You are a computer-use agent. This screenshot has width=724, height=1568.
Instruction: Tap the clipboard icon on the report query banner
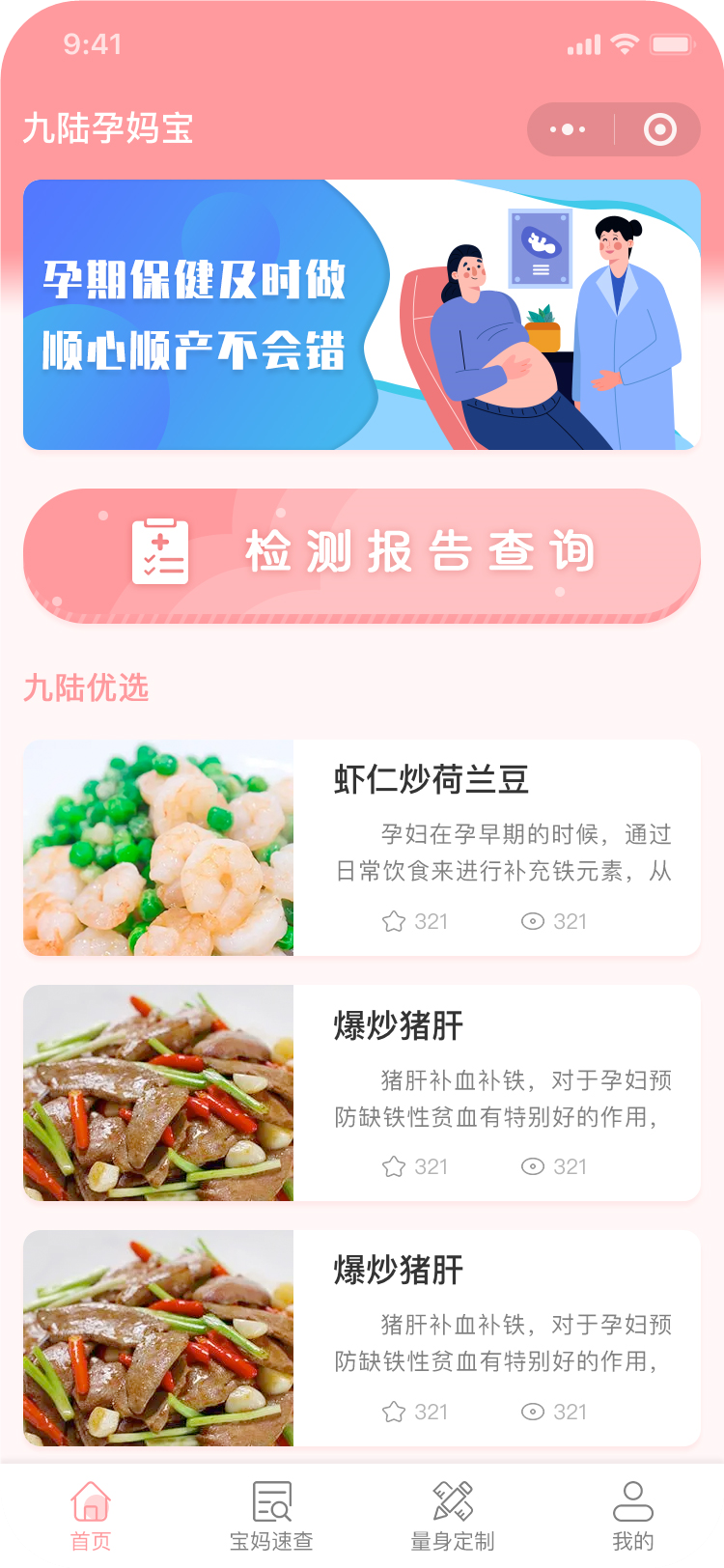point(160,552)
